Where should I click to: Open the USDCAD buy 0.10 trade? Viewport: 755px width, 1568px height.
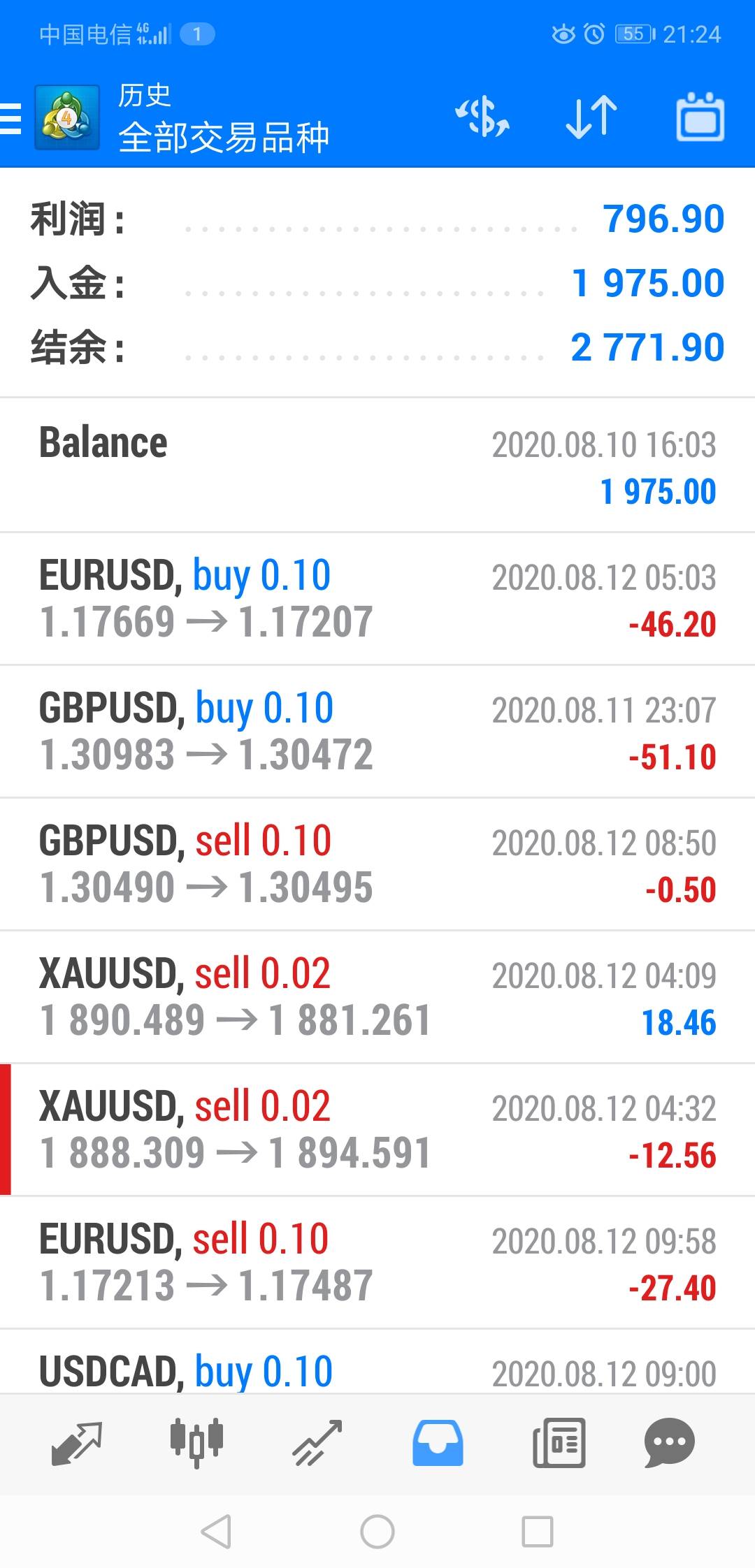377,1362
